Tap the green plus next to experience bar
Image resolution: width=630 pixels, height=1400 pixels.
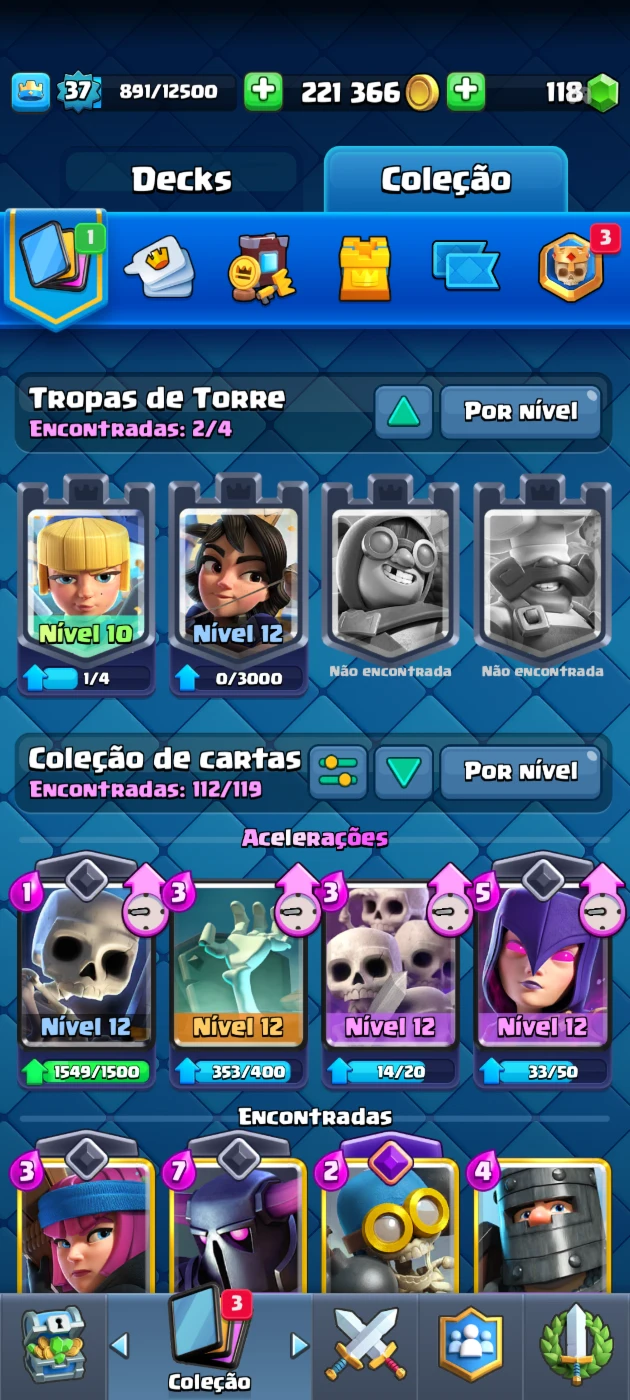pos(263,92)
